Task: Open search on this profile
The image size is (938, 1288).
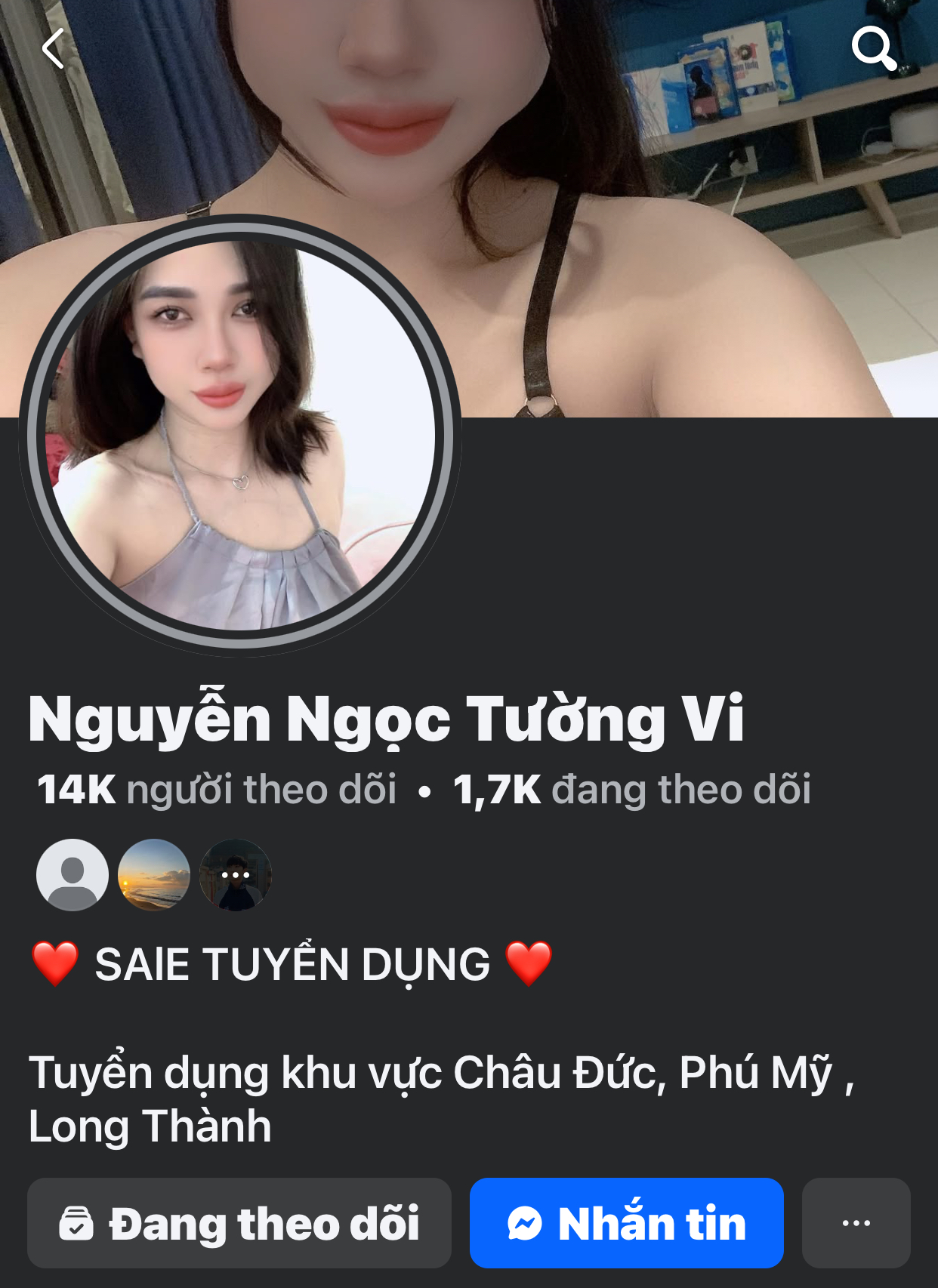Action: (874, 48)
